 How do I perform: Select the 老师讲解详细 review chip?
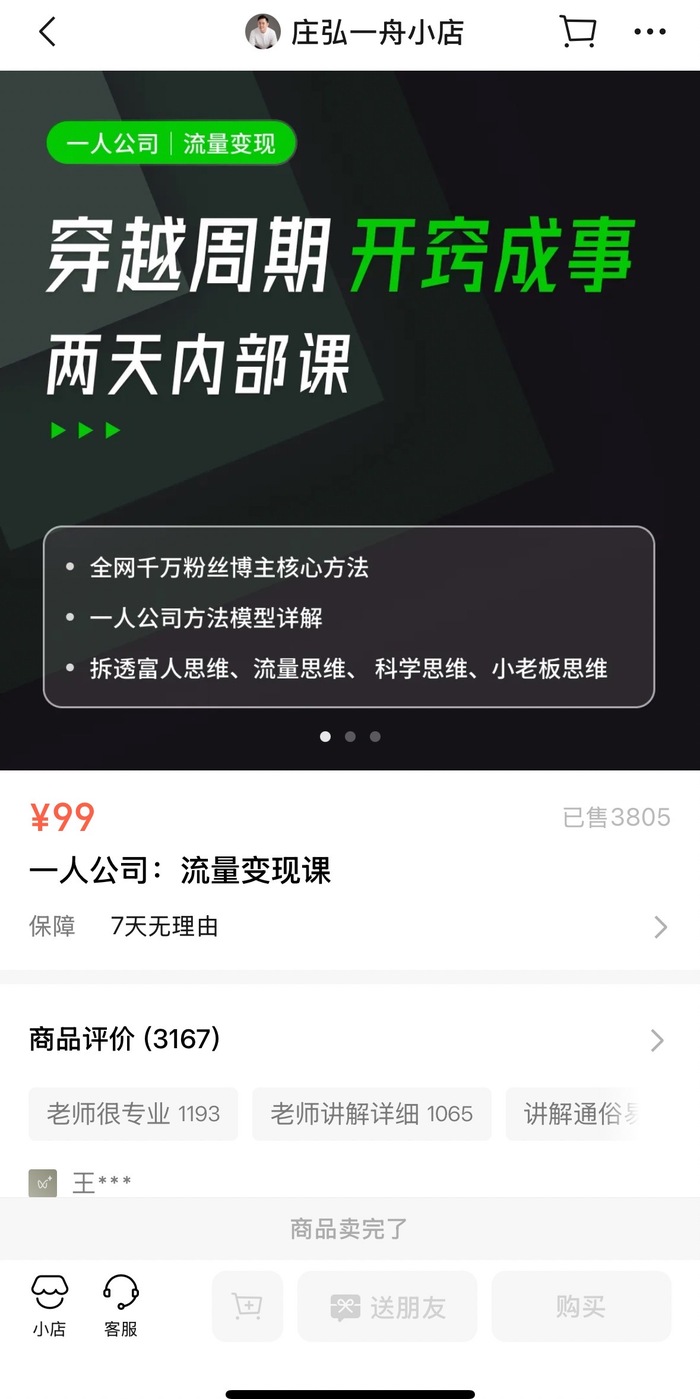[x=371, y=1114]
